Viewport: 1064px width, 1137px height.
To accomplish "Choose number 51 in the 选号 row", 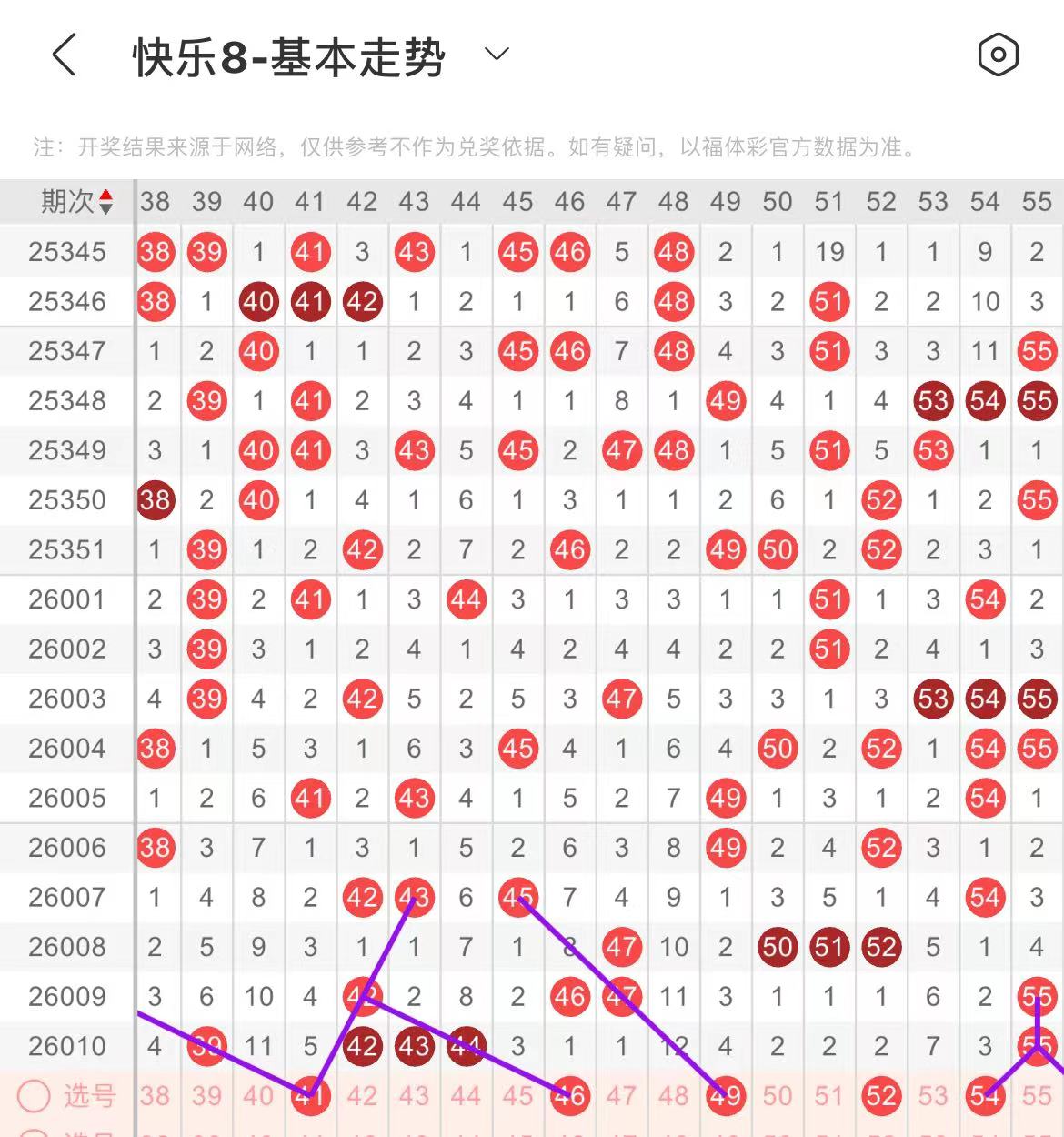I will click(829, 1096).
